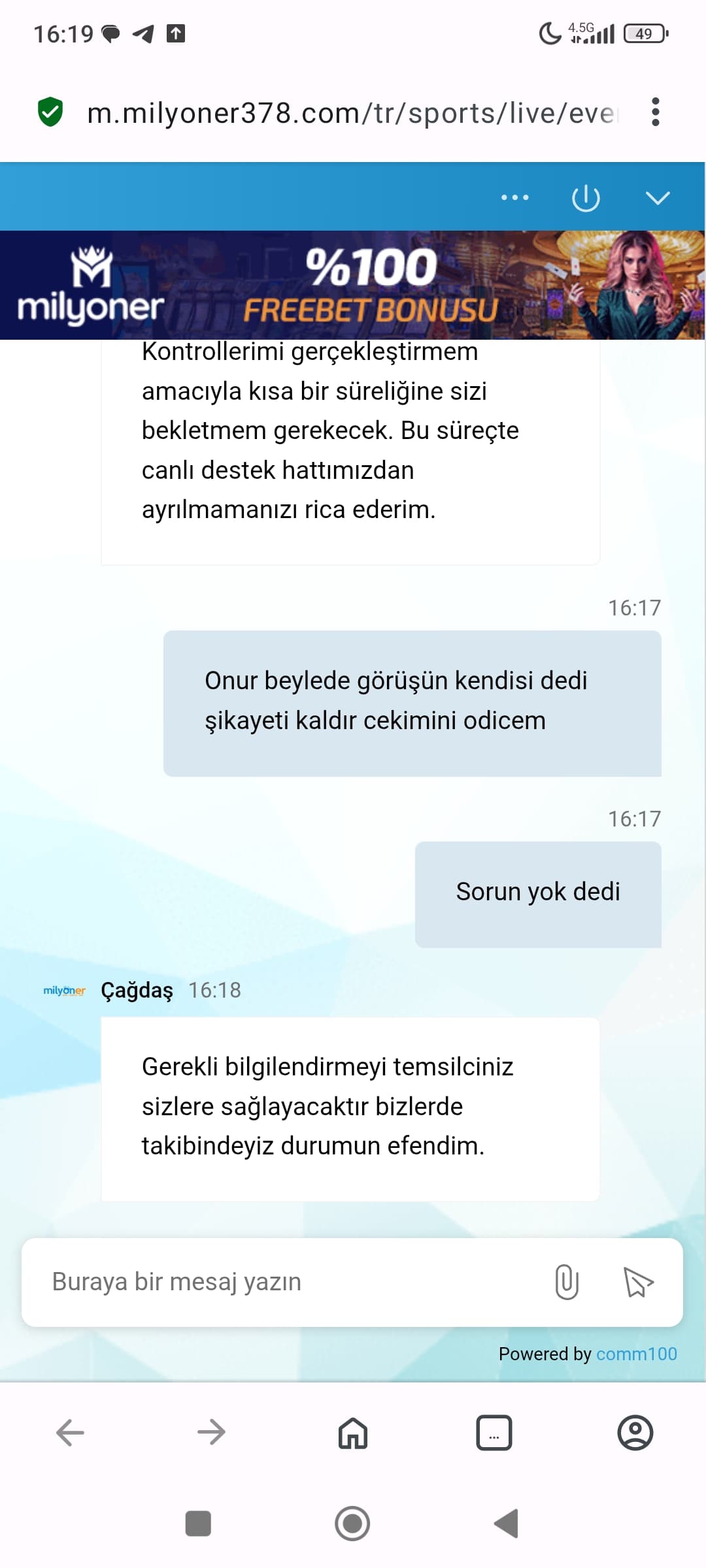706x1568 pixels.
Task: Open the browser three-dot overflow menu
Action: [x=656, y=112]
